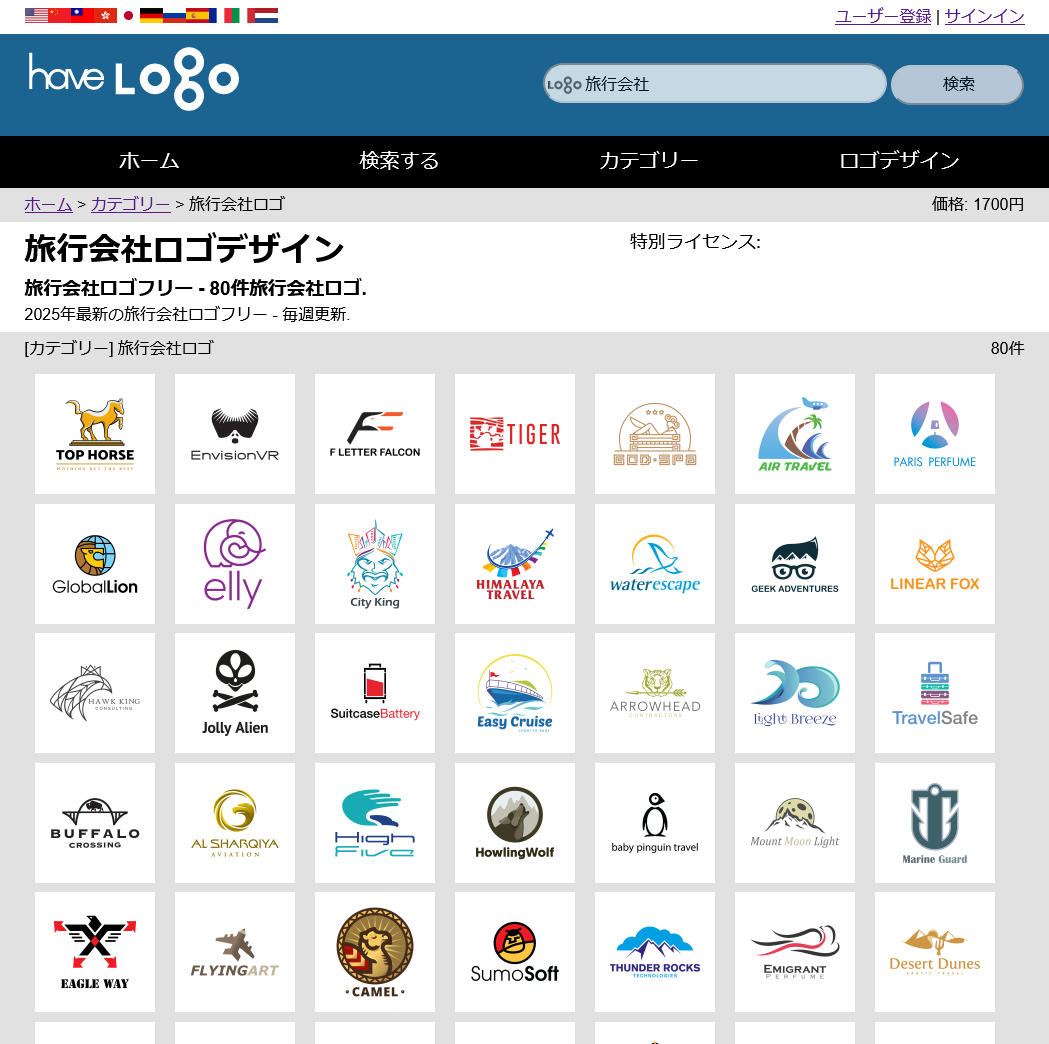Tap the ホーム breadcrumb link
The height and width of the screenshot is (1044, 1049).
[x=48, y=204]
